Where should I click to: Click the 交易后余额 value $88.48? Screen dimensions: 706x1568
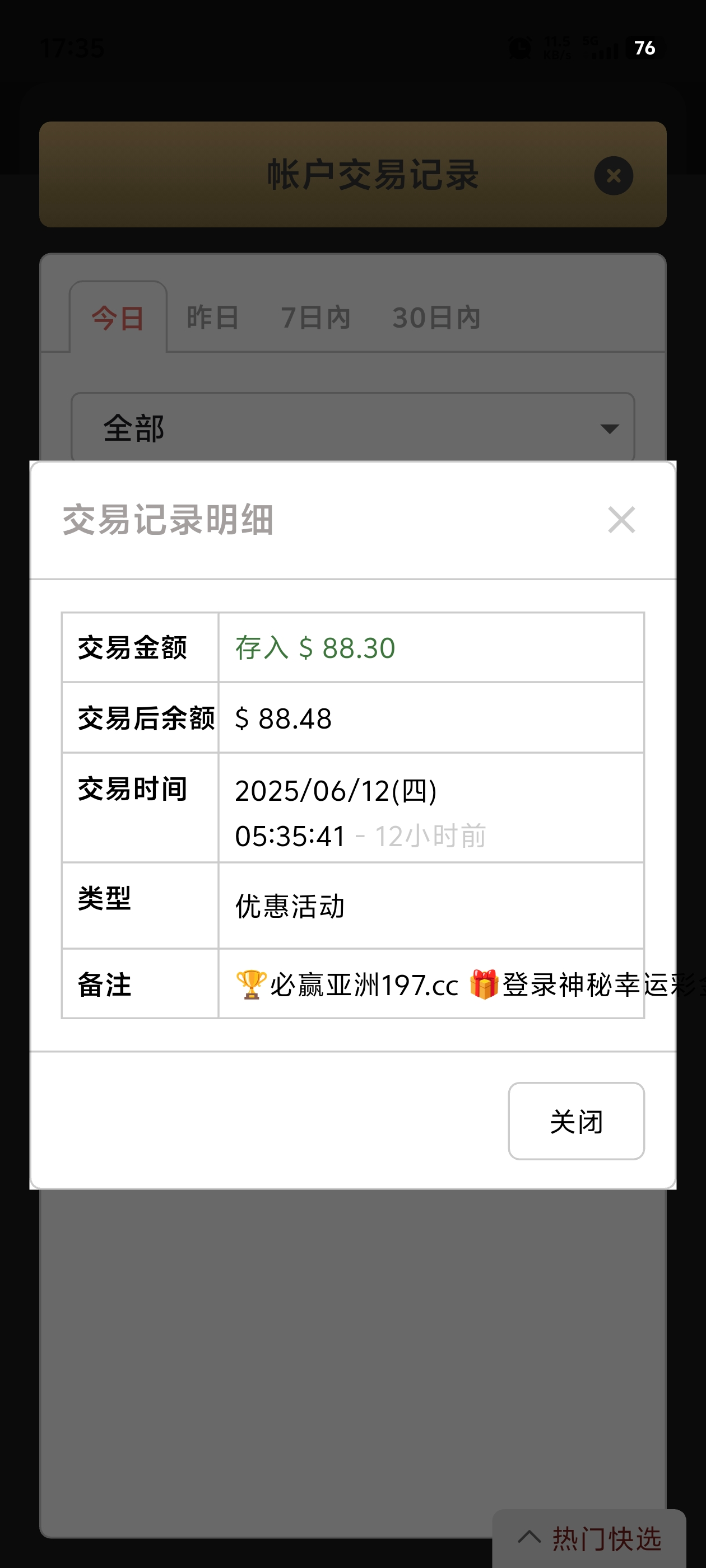click(x=282, y=718)
